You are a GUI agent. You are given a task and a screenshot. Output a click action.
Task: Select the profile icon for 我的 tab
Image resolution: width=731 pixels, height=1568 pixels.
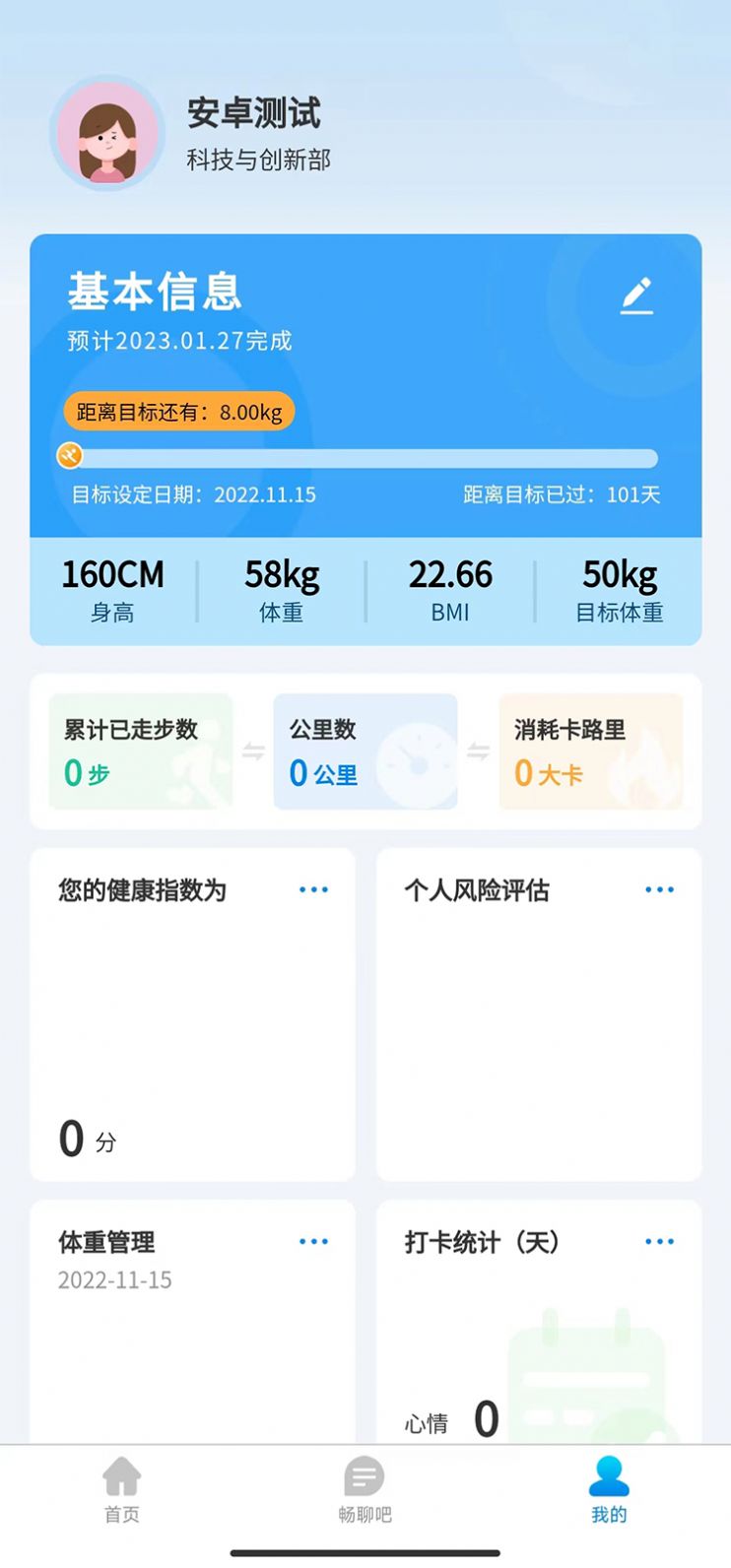pyautogui.click(x=608, y=1477)
